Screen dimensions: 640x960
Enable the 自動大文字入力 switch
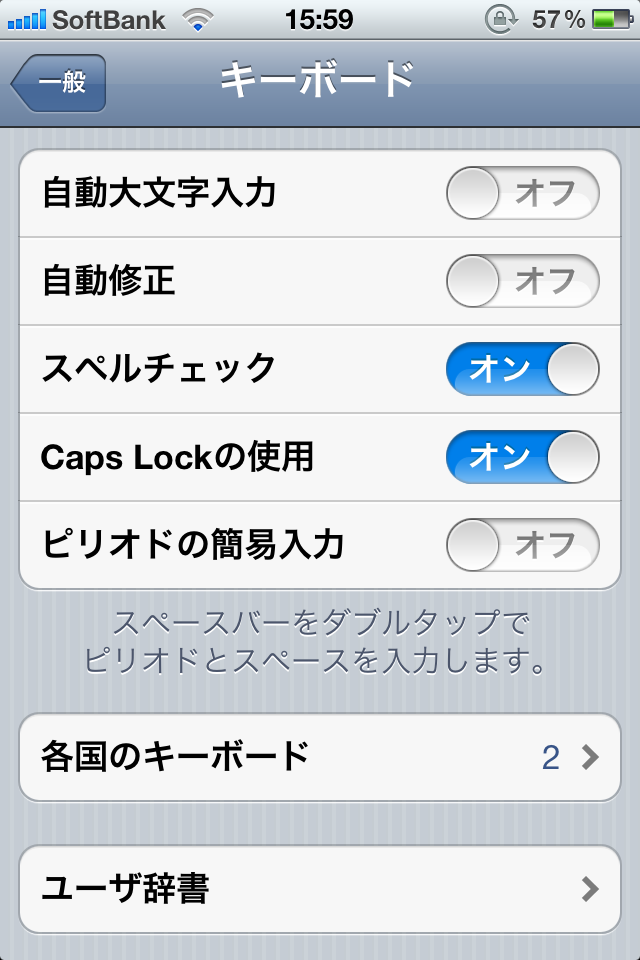point(522,194)
